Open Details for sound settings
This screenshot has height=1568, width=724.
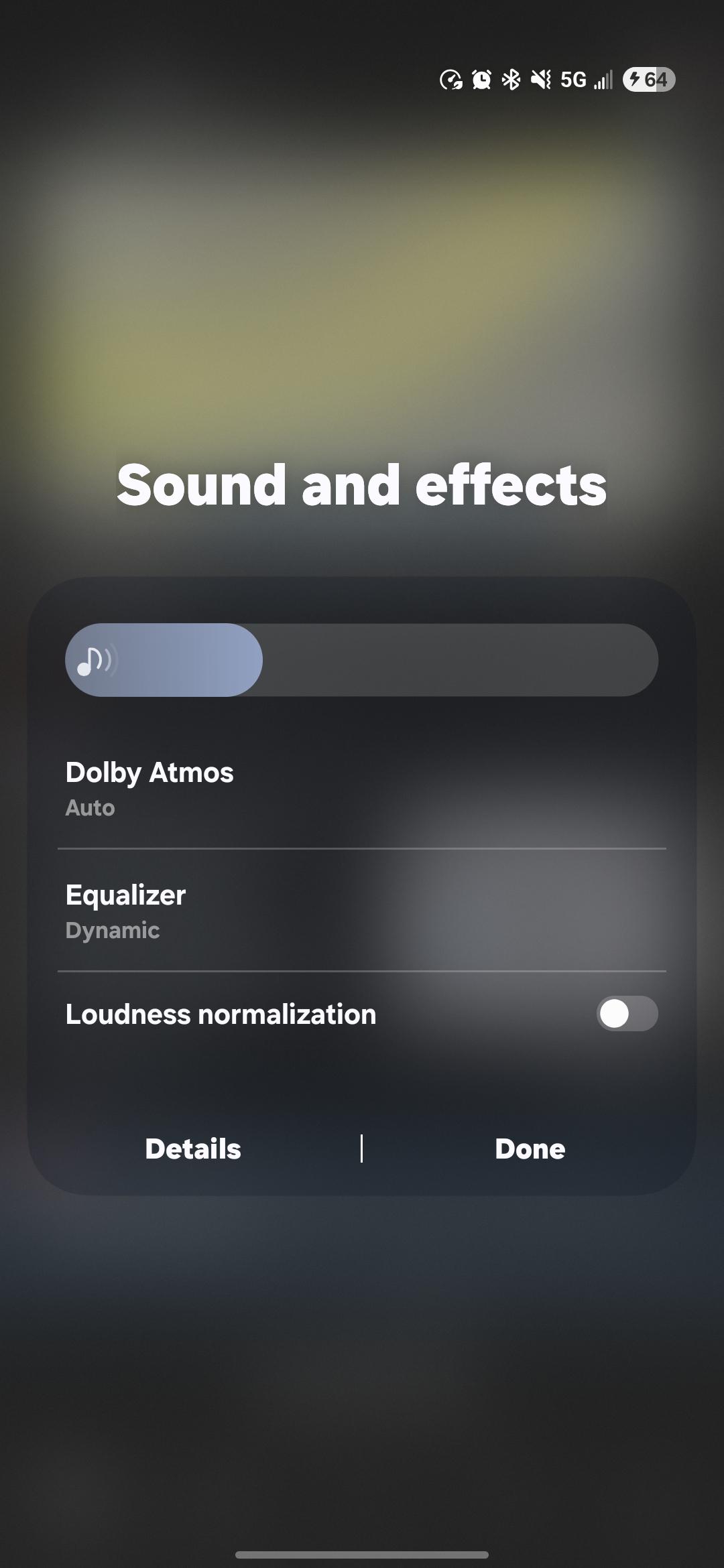pos(193,1149)
